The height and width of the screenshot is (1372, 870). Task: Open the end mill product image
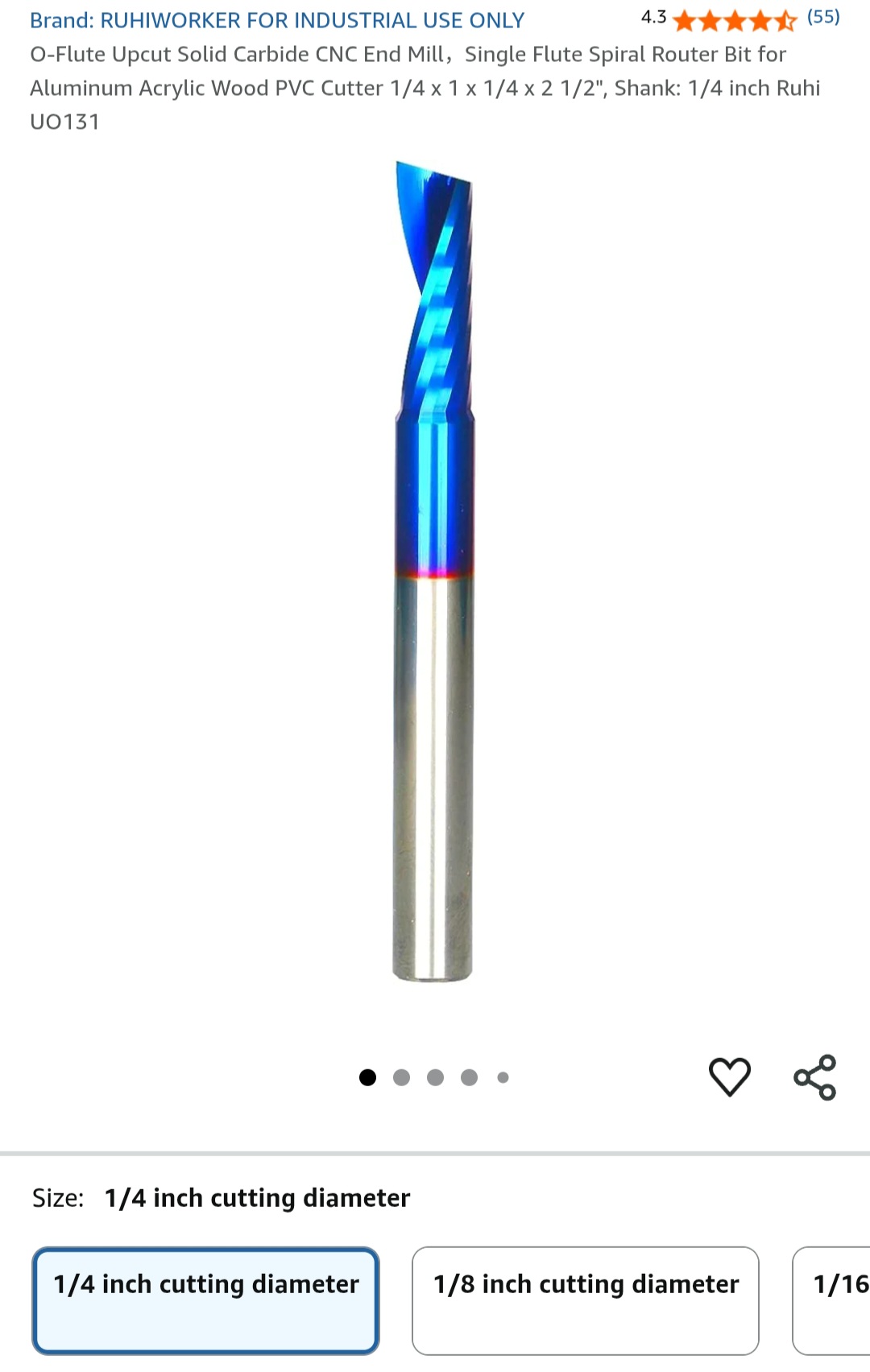coord(433,572)
